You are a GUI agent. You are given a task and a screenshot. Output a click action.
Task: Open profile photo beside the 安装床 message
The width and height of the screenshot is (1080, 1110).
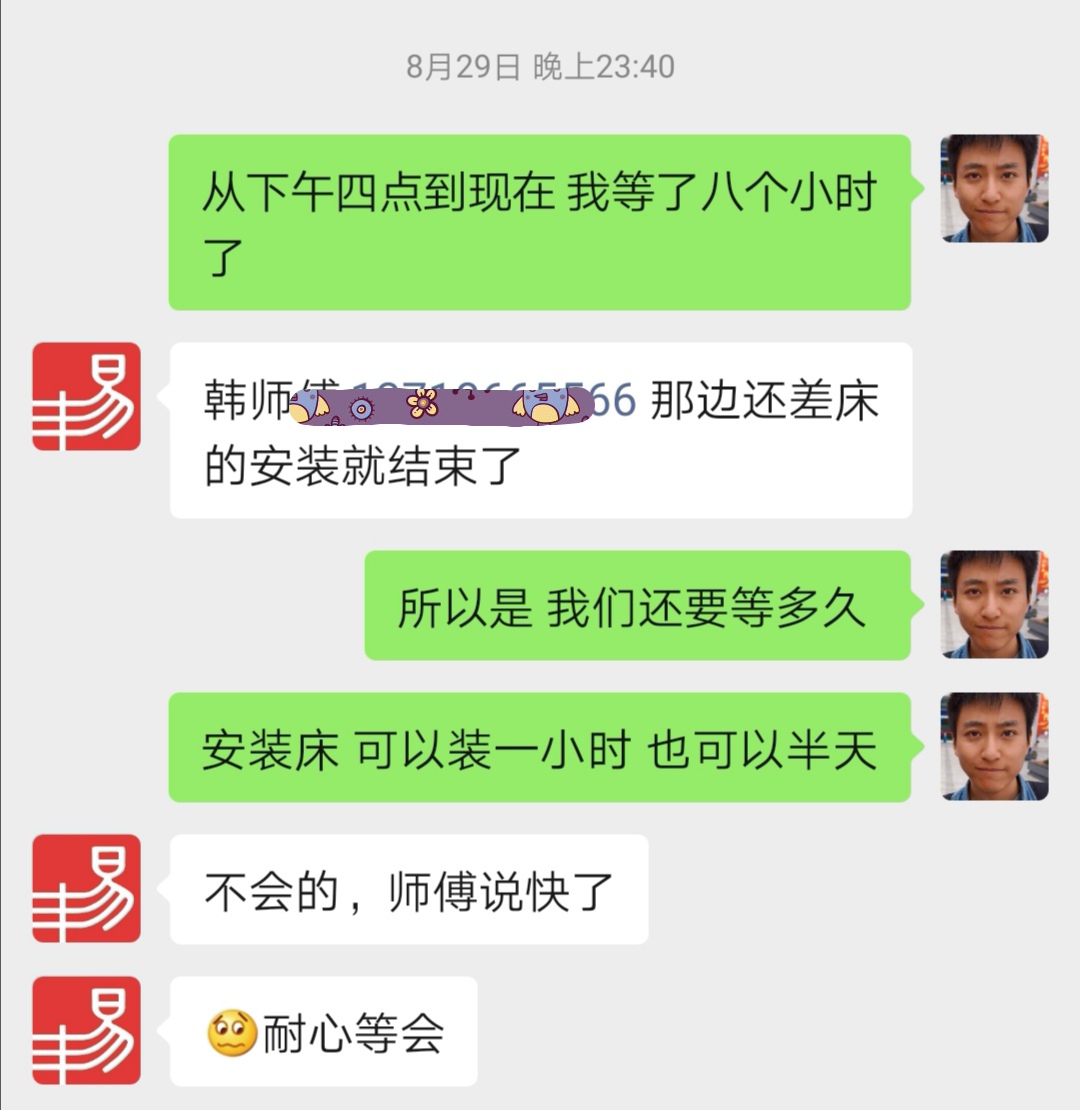coord(994,746)
